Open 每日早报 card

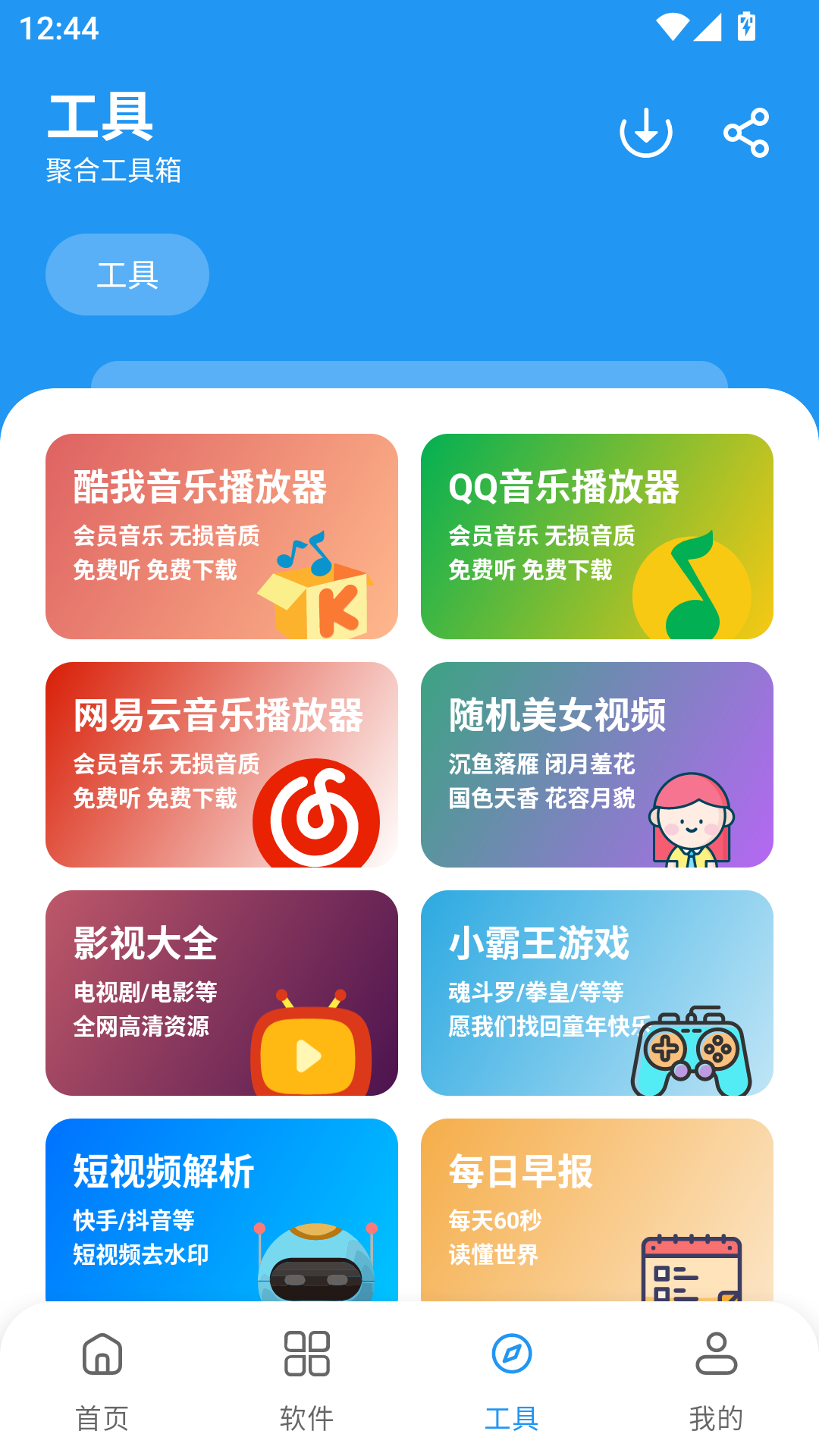click(x=597, y=1210)
